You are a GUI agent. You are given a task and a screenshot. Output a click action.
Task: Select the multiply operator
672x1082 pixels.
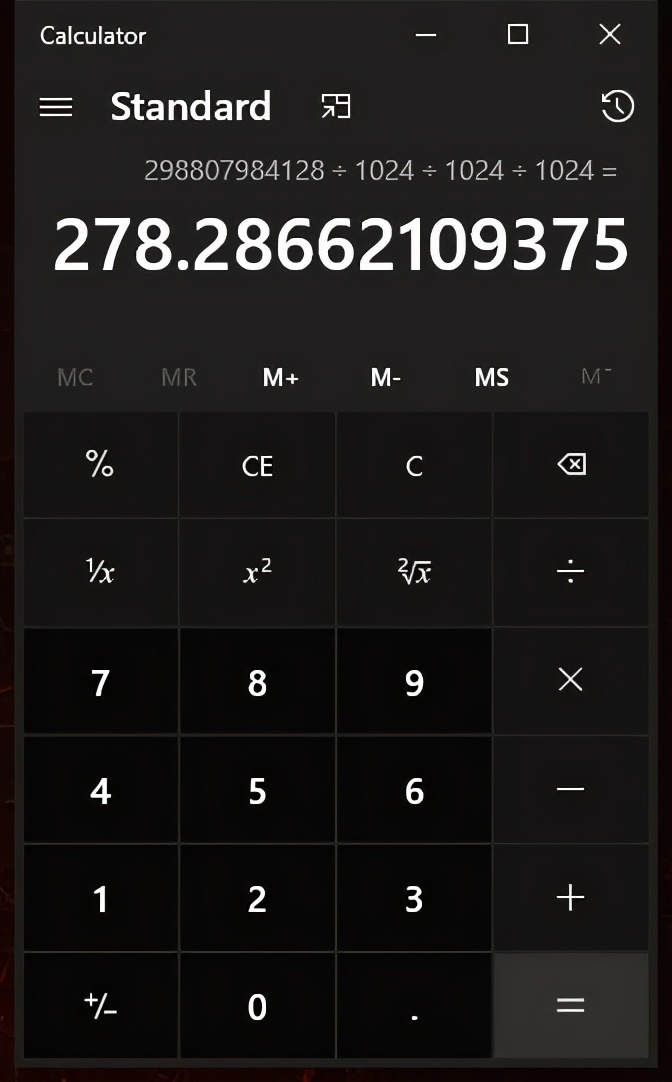tap(571, 681)
